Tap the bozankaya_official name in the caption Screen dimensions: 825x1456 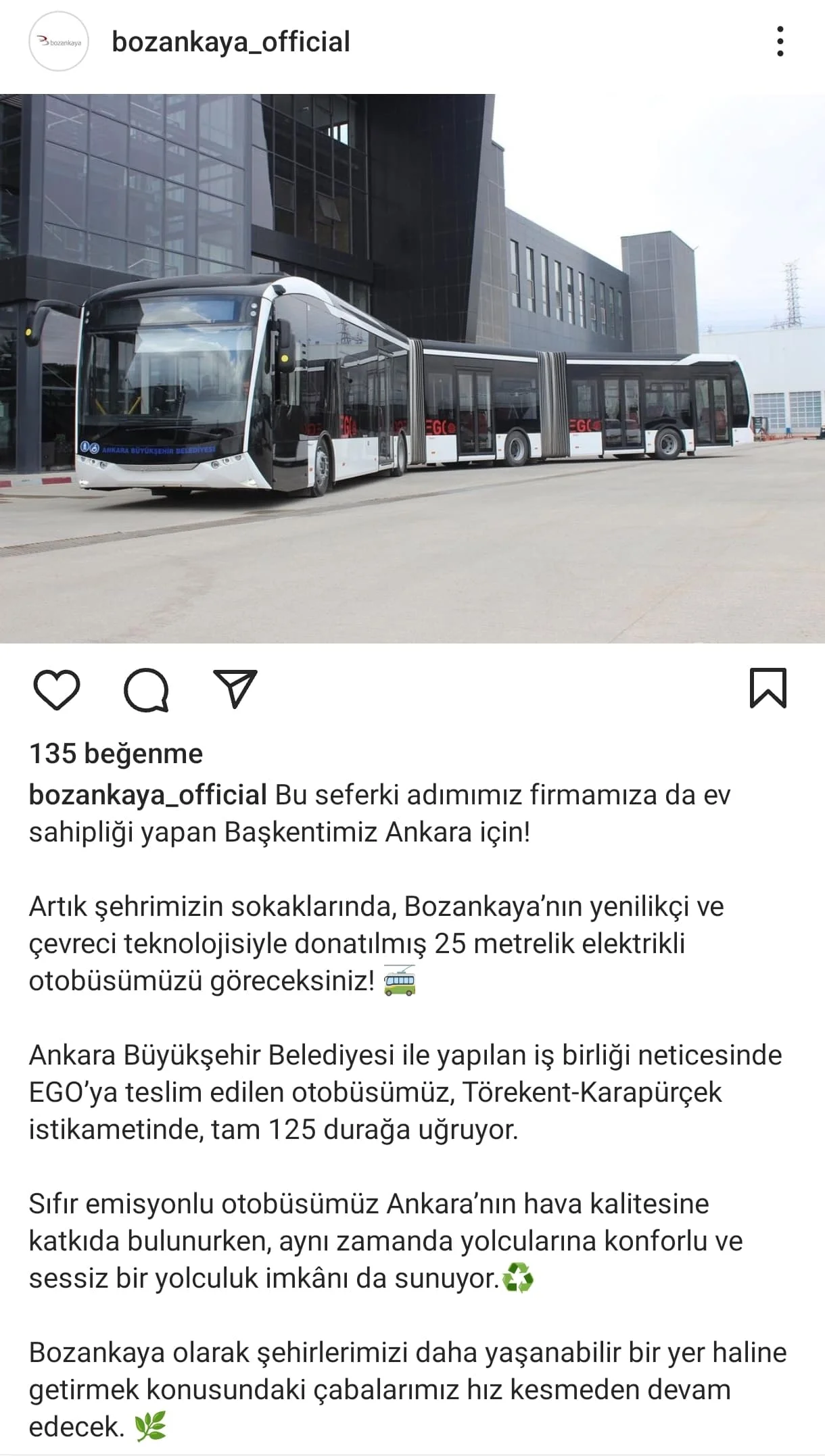(147, 795)
